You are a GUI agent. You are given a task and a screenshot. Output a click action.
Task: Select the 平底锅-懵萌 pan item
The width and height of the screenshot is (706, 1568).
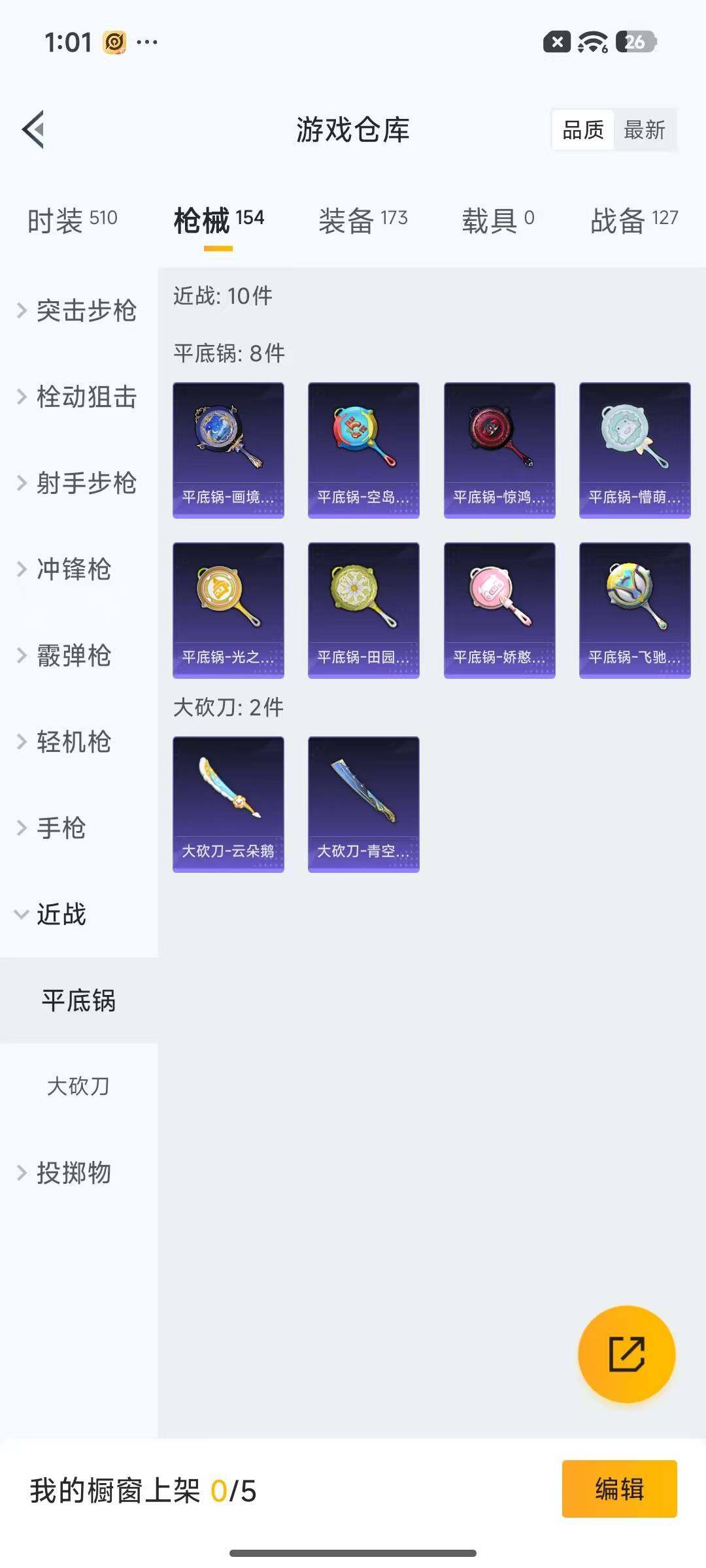[634, 449]
